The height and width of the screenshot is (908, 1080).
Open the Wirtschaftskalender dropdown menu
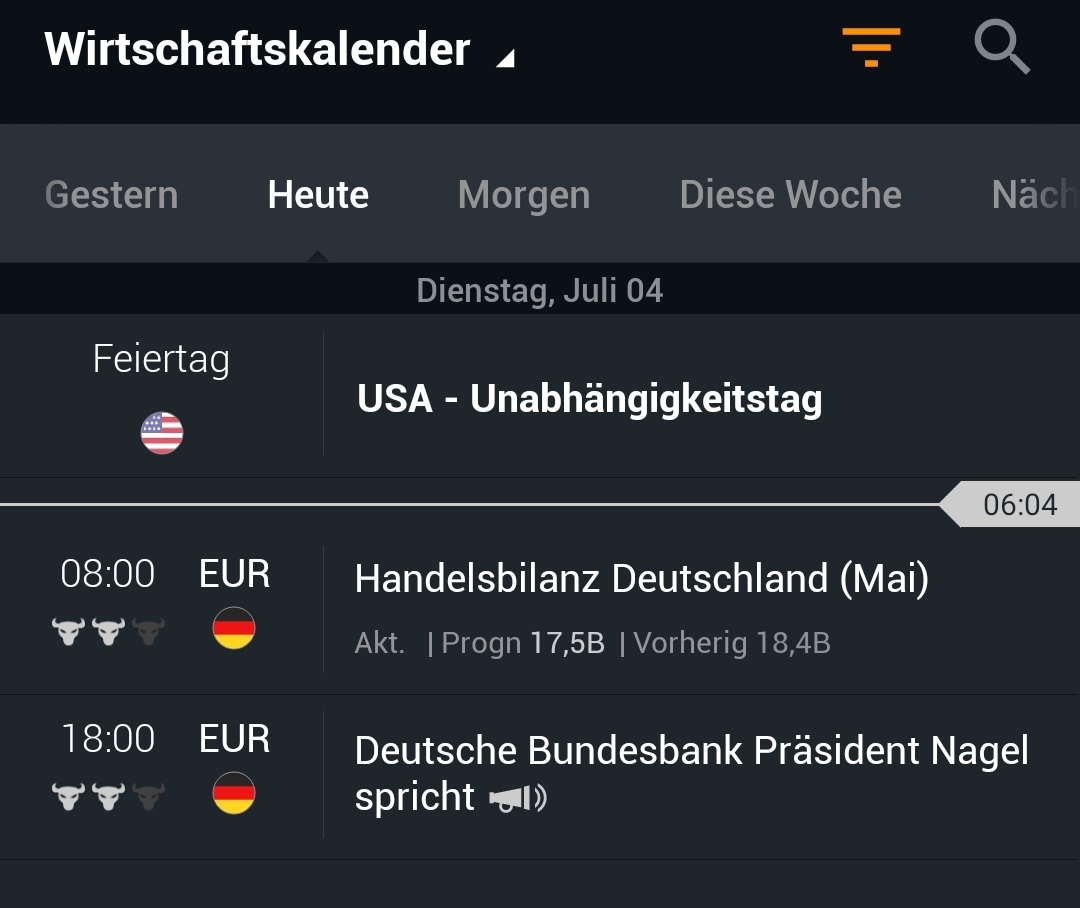(280, 50)
